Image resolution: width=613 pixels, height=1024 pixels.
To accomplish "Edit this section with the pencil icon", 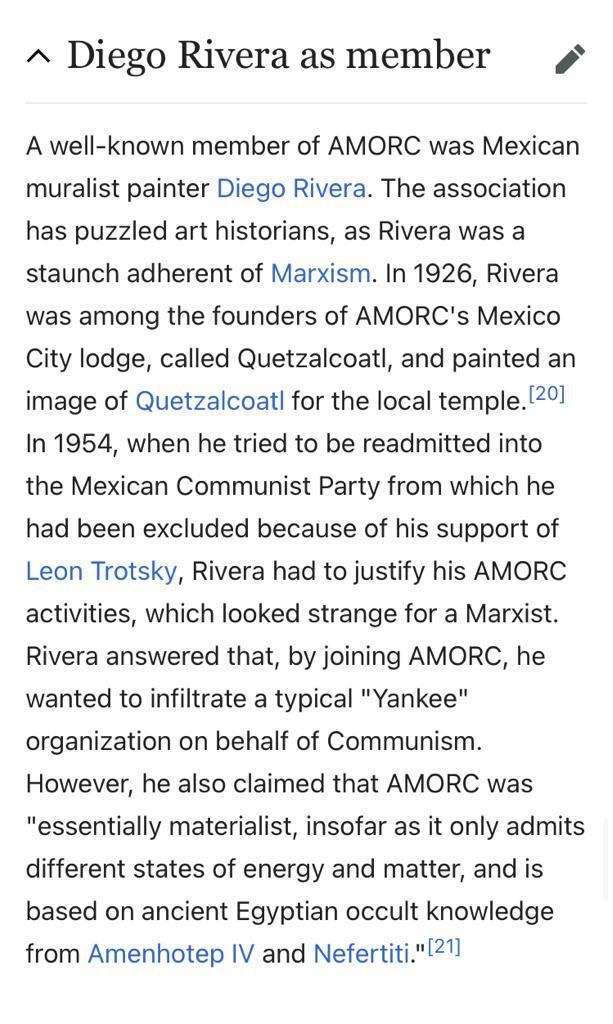I will pos(570,59).
